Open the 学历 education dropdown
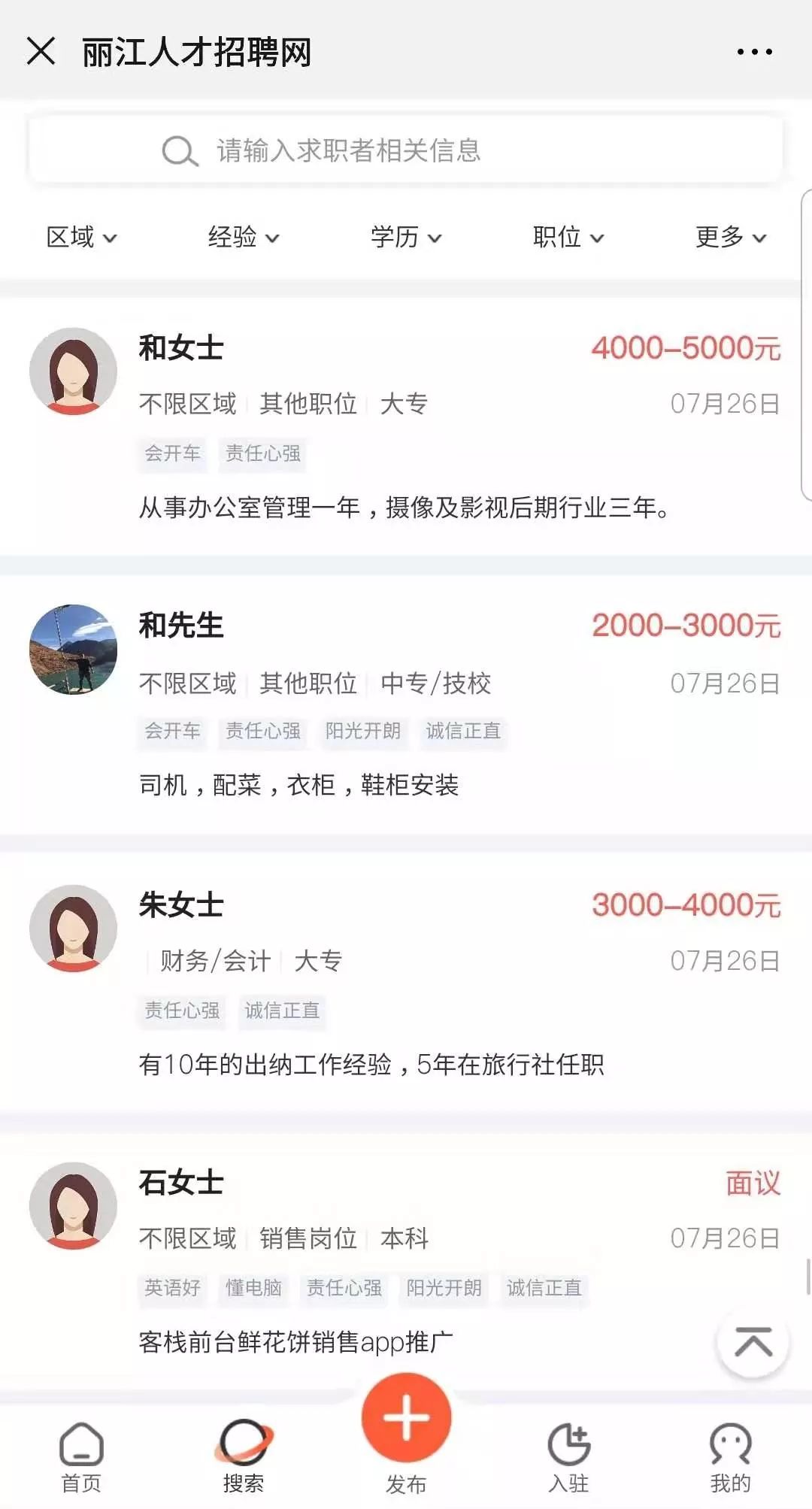The image size is (812, 1509). pos(404,237)
